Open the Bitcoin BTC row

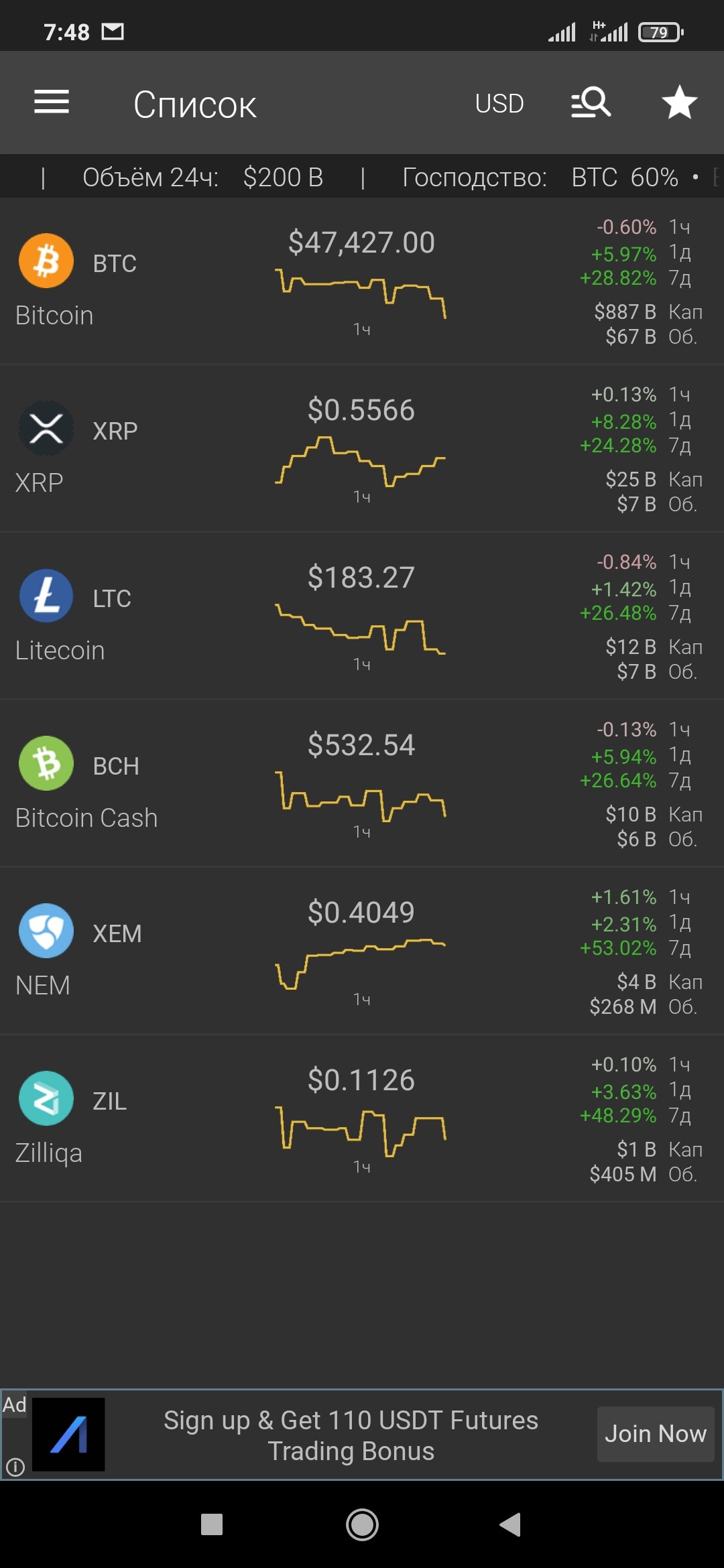click(362, 281)
